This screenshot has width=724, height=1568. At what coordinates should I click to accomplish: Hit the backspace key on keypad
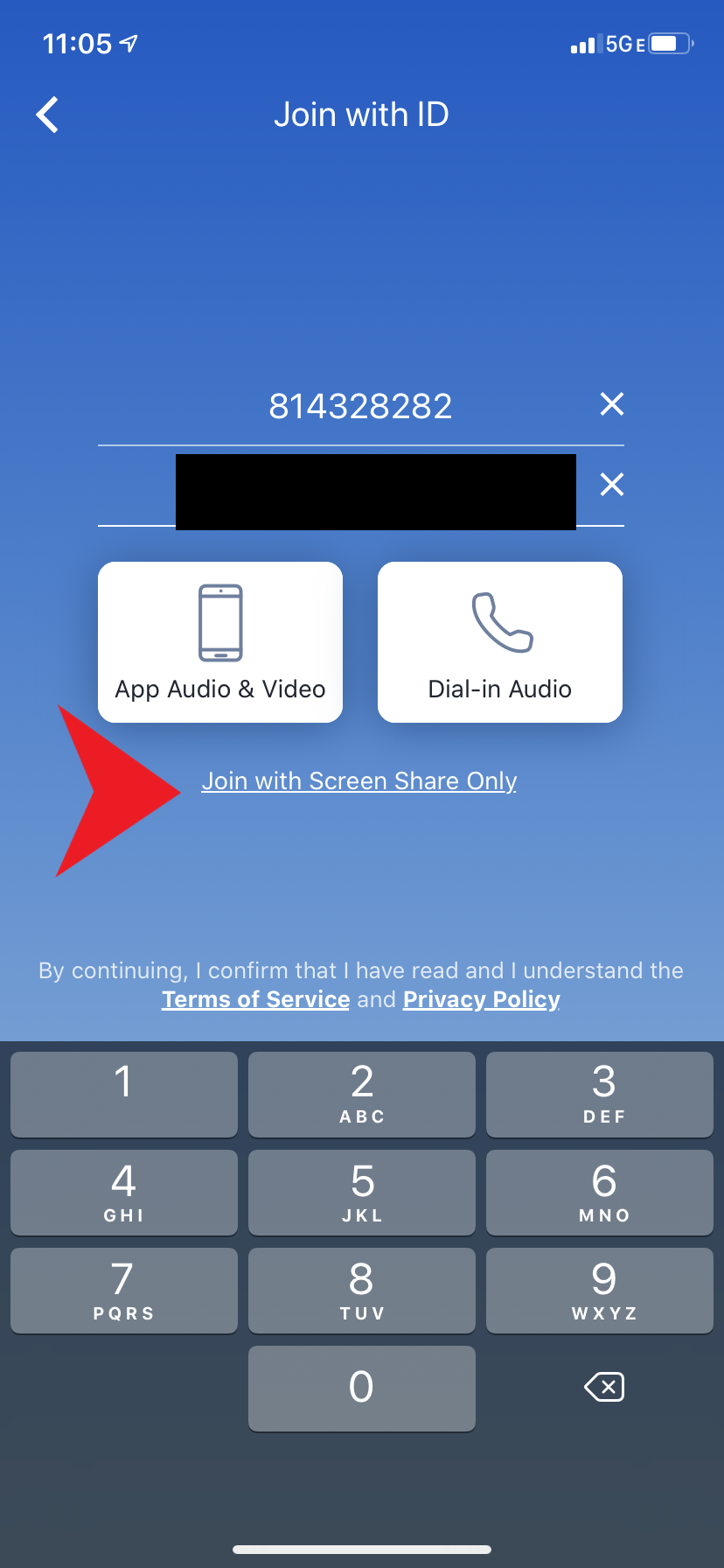(603, 1387)
